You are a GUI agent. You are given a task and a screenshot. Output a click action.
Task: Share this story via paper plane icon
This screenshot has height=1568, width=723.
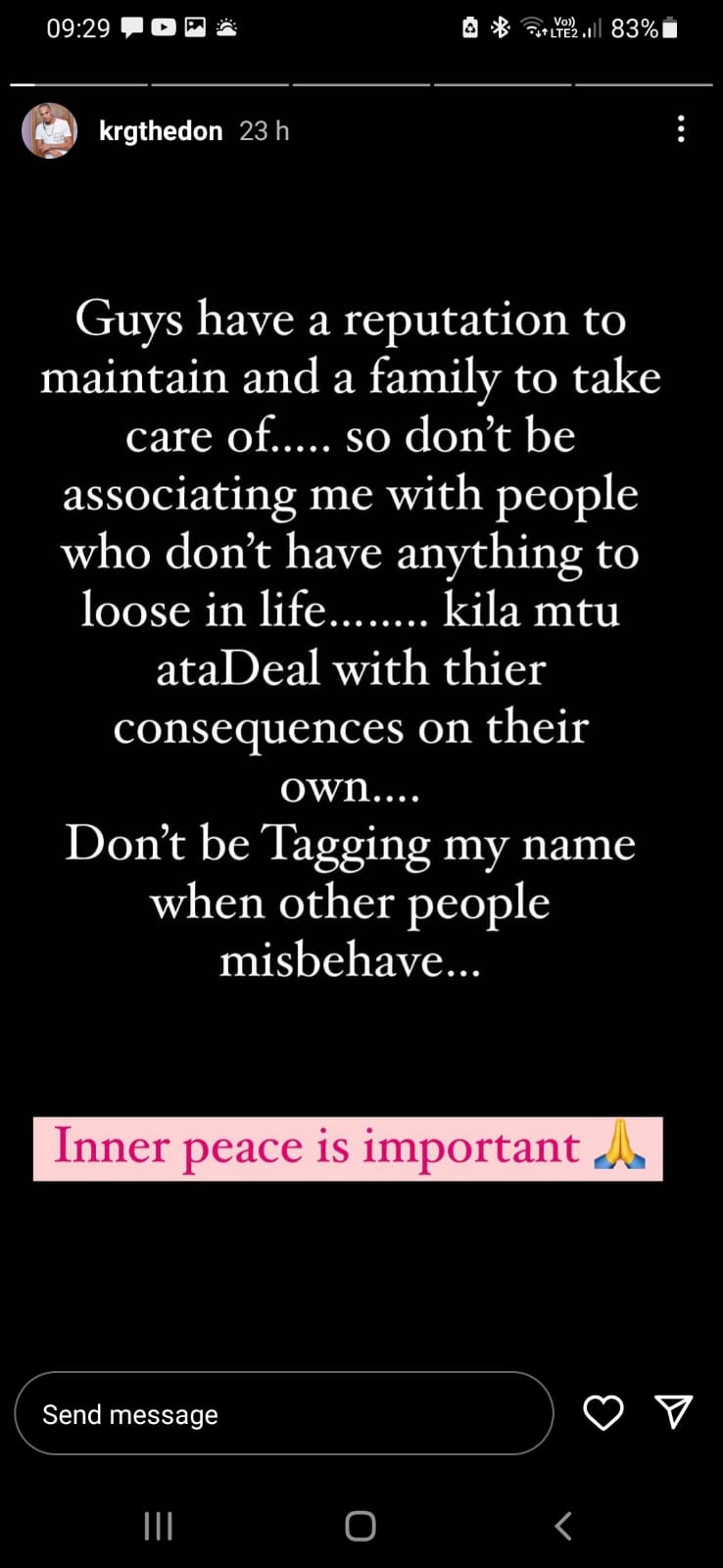674,1411
